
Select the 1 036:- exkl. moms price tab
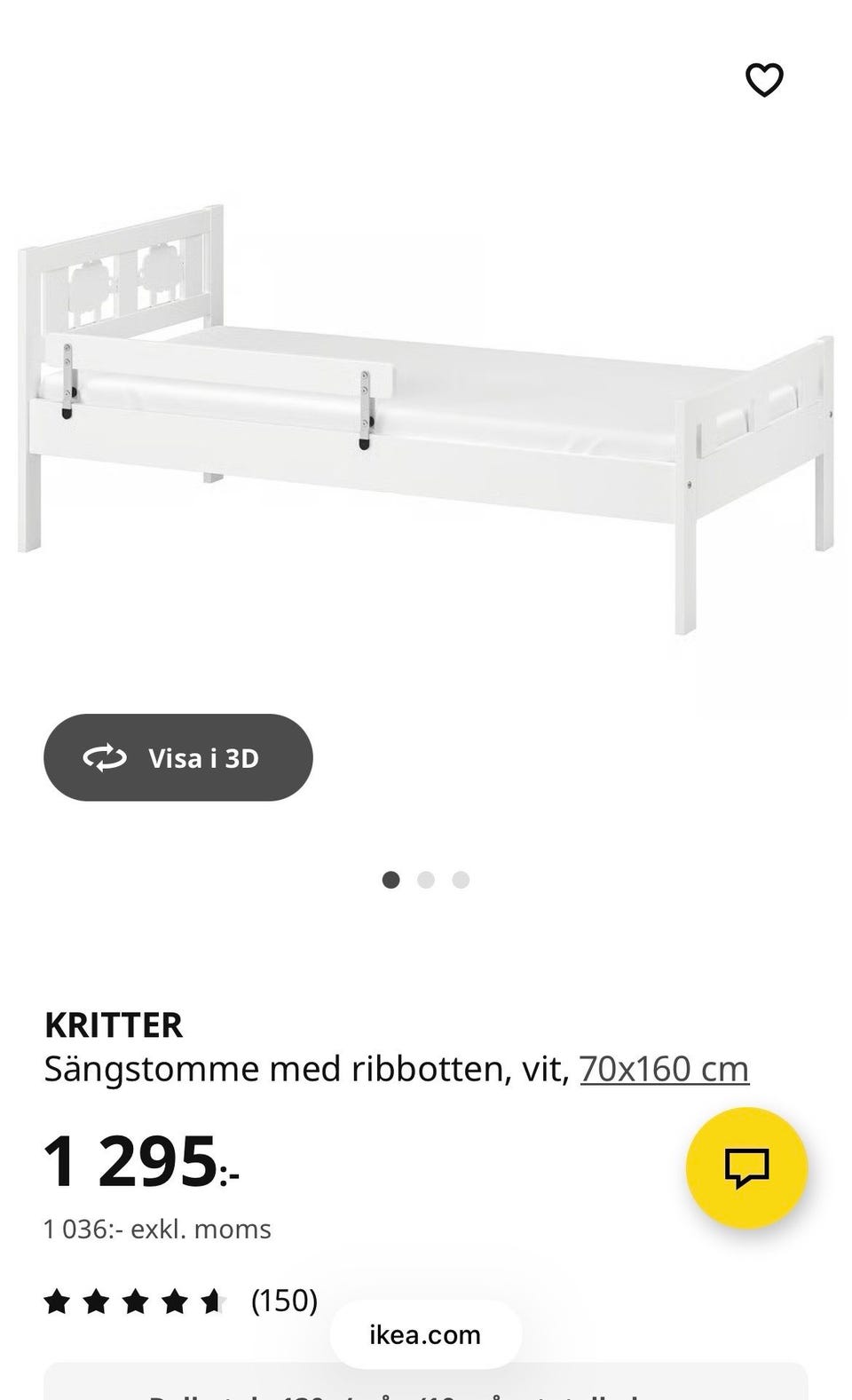(x=158, y=1229)
